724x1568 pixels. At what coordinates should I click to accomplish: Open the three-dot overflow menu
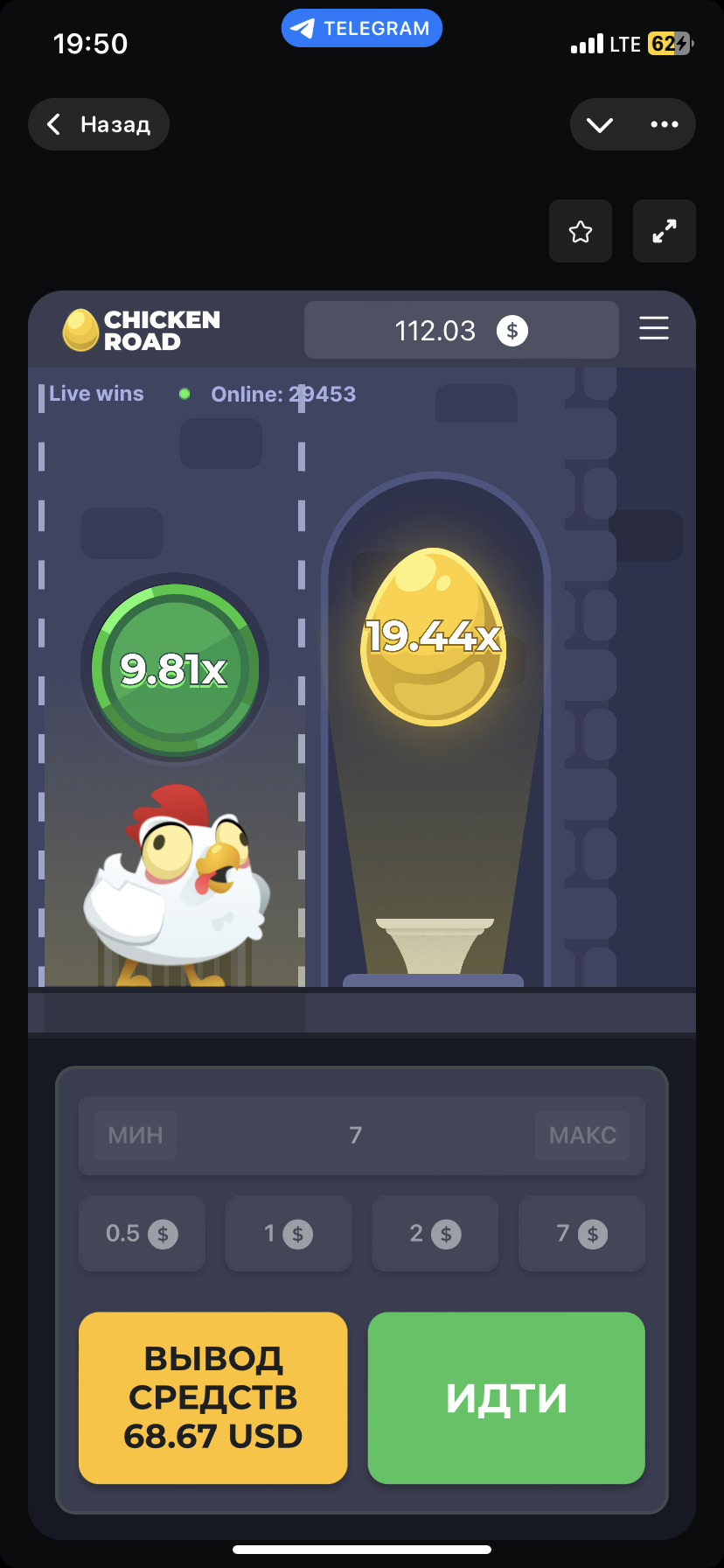click(665, 124)
